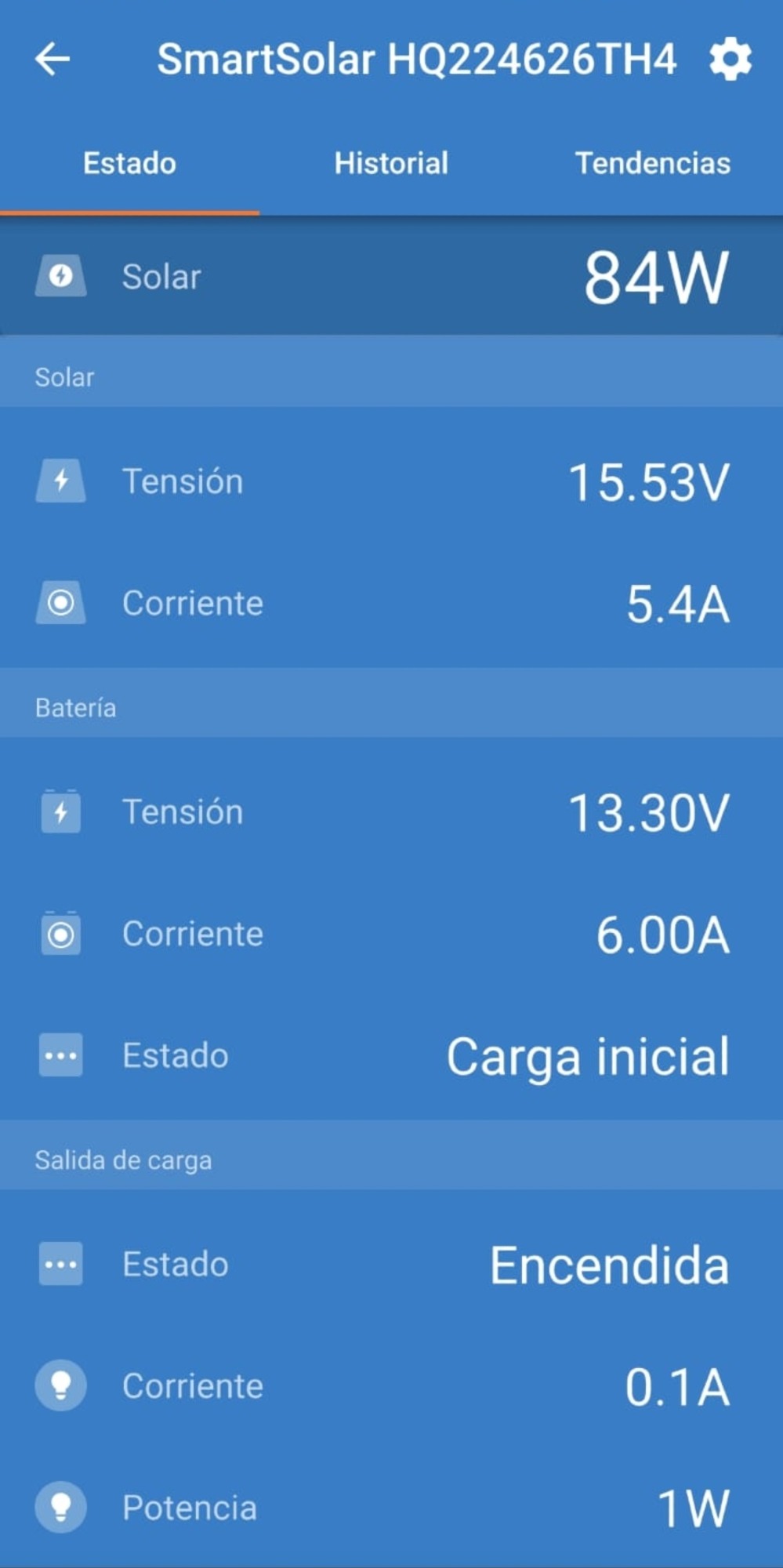Switch to the Tendencias tab

[653, 163]
